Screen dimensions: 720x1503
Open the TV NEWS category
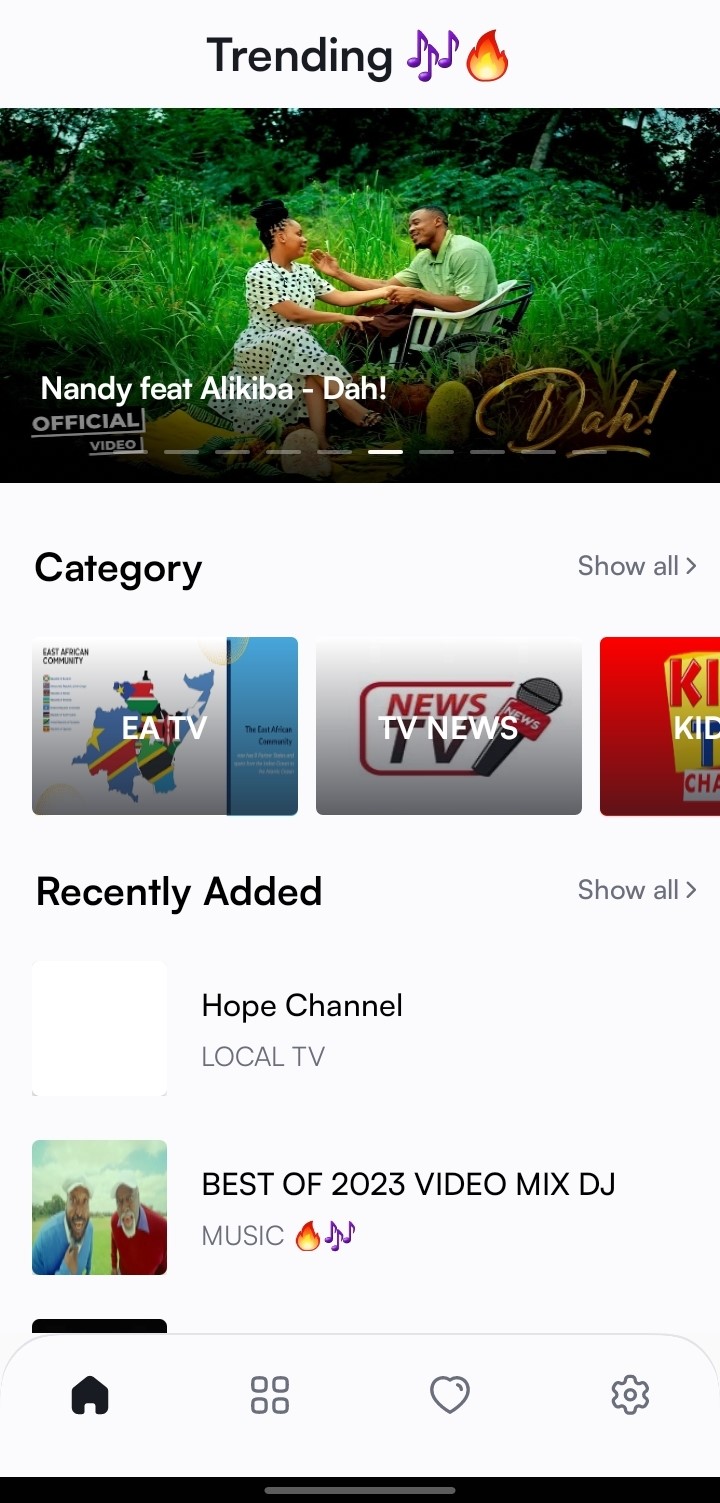[449, 726]
